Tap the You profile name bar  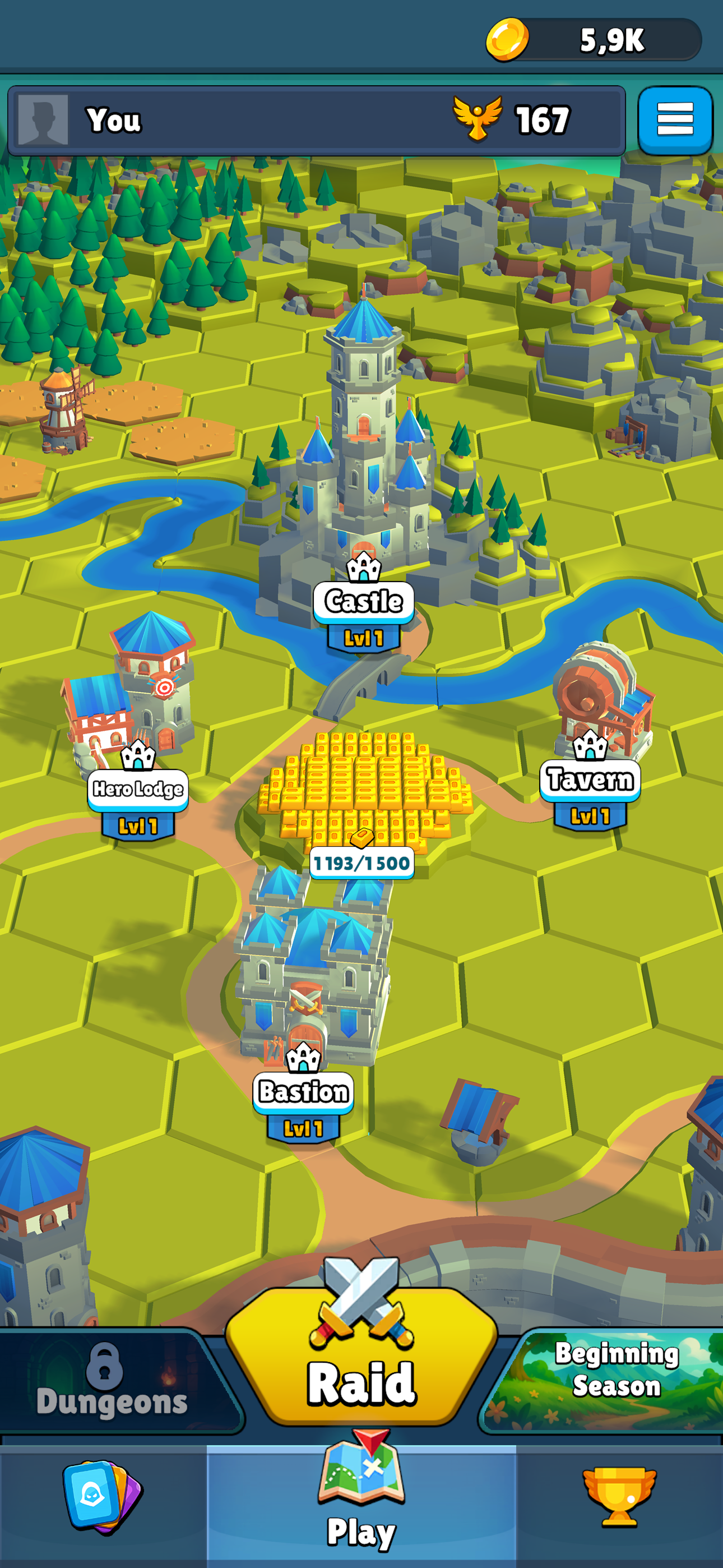coord(115,120)
